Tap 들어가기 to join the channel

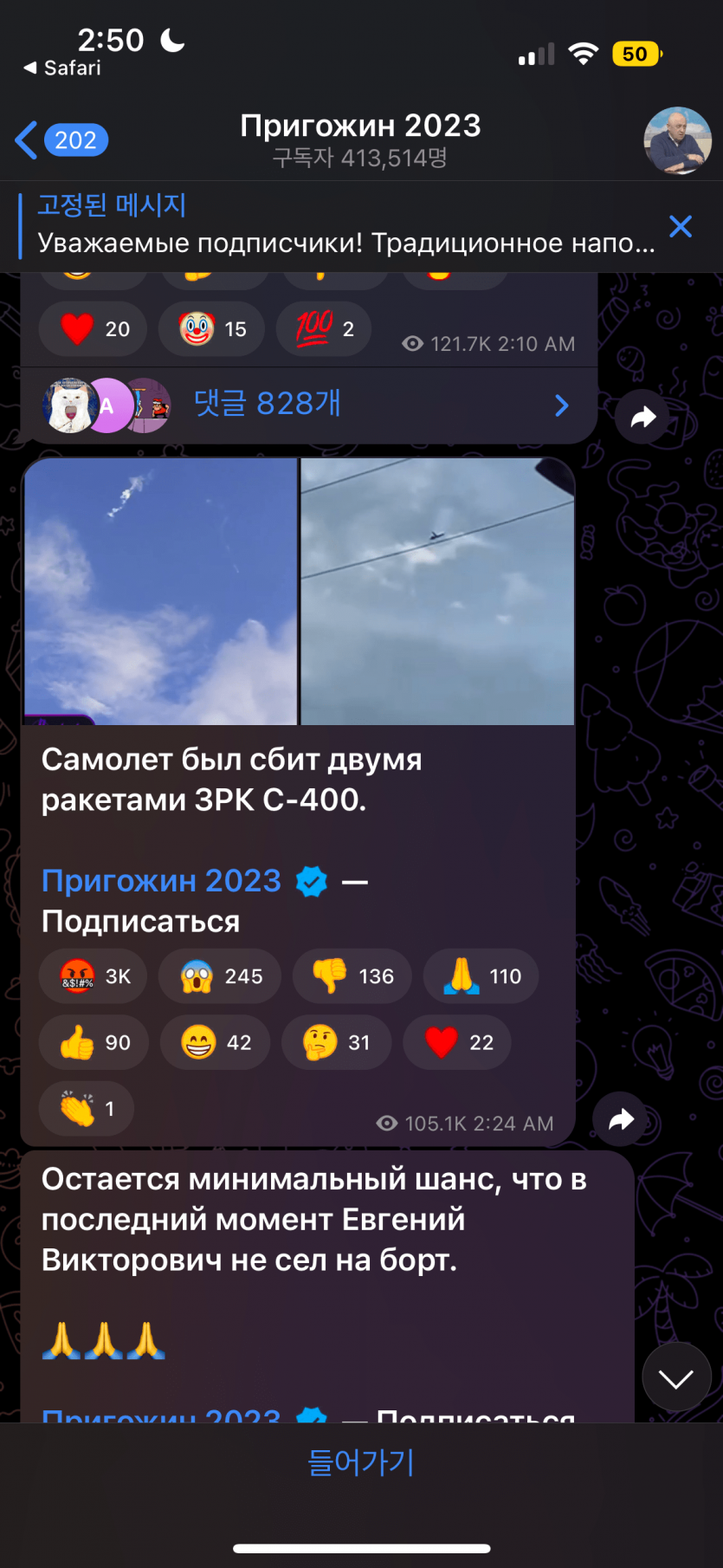361,1462
